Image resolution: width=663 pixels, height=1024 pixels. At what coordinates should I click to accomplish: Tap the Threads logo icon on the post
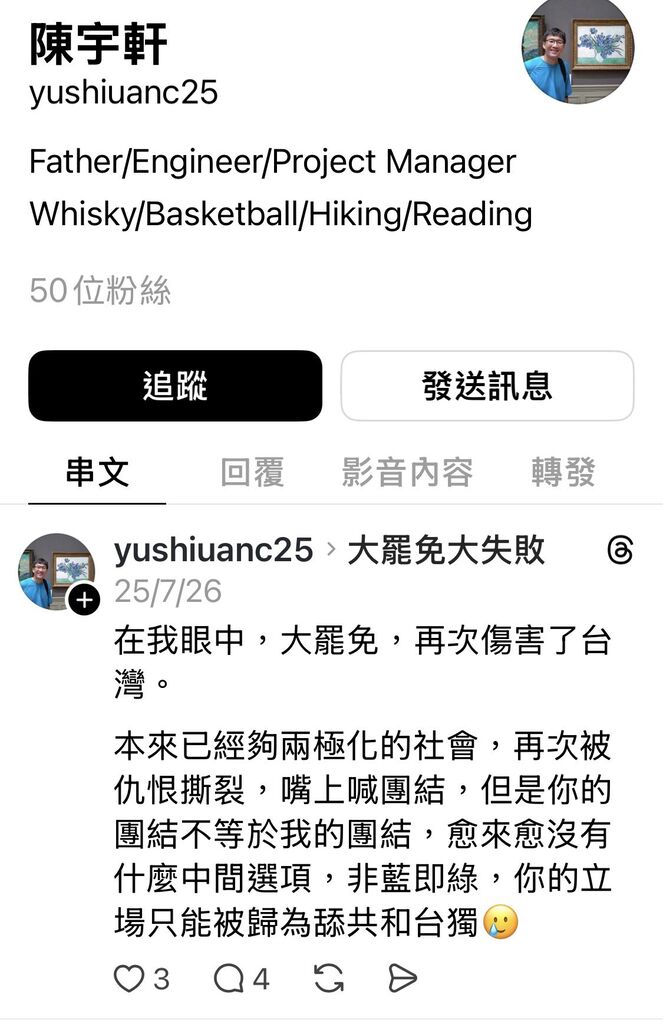[620, 550]
